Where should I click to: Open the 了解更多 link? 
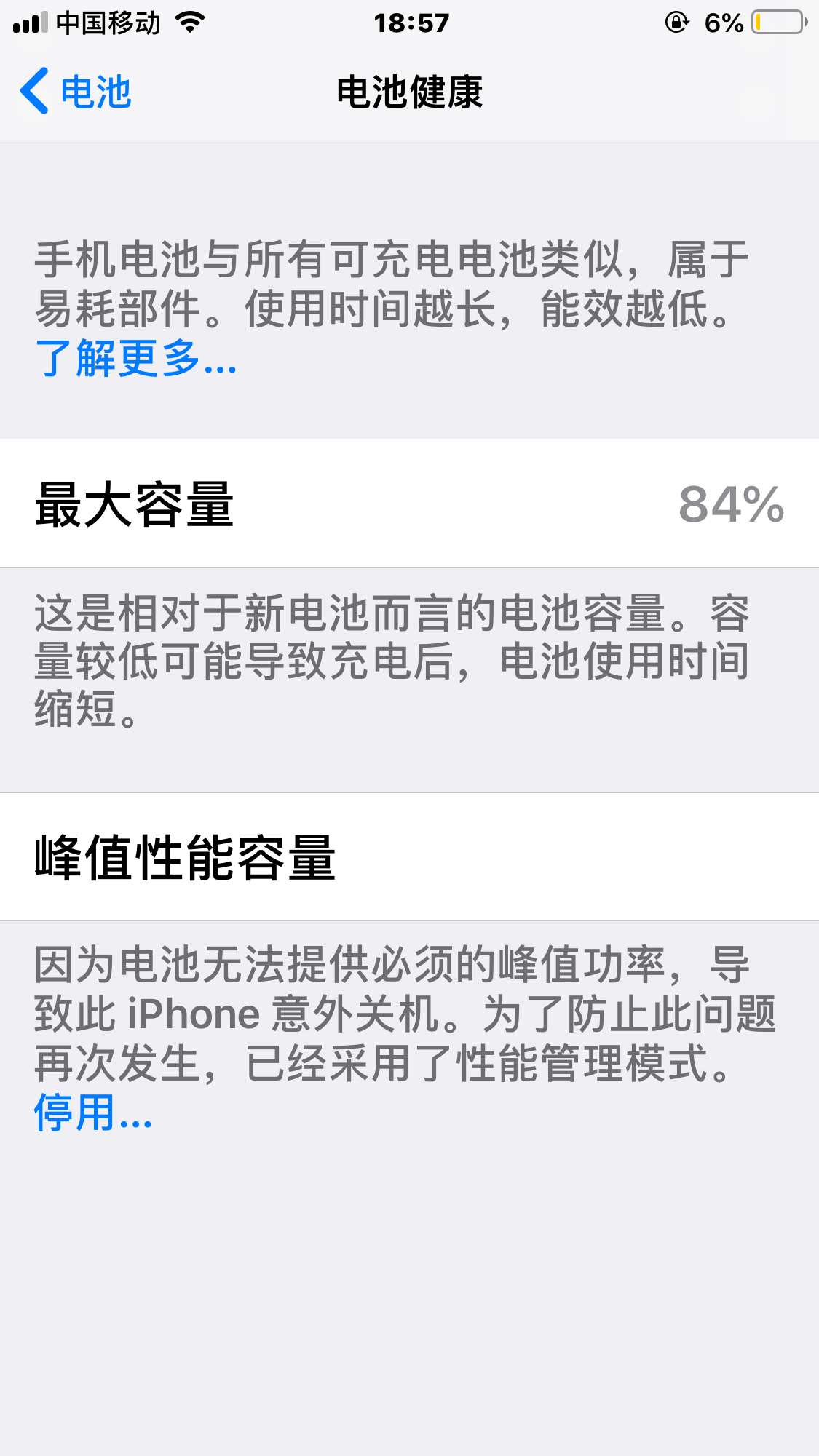(135, 359)
